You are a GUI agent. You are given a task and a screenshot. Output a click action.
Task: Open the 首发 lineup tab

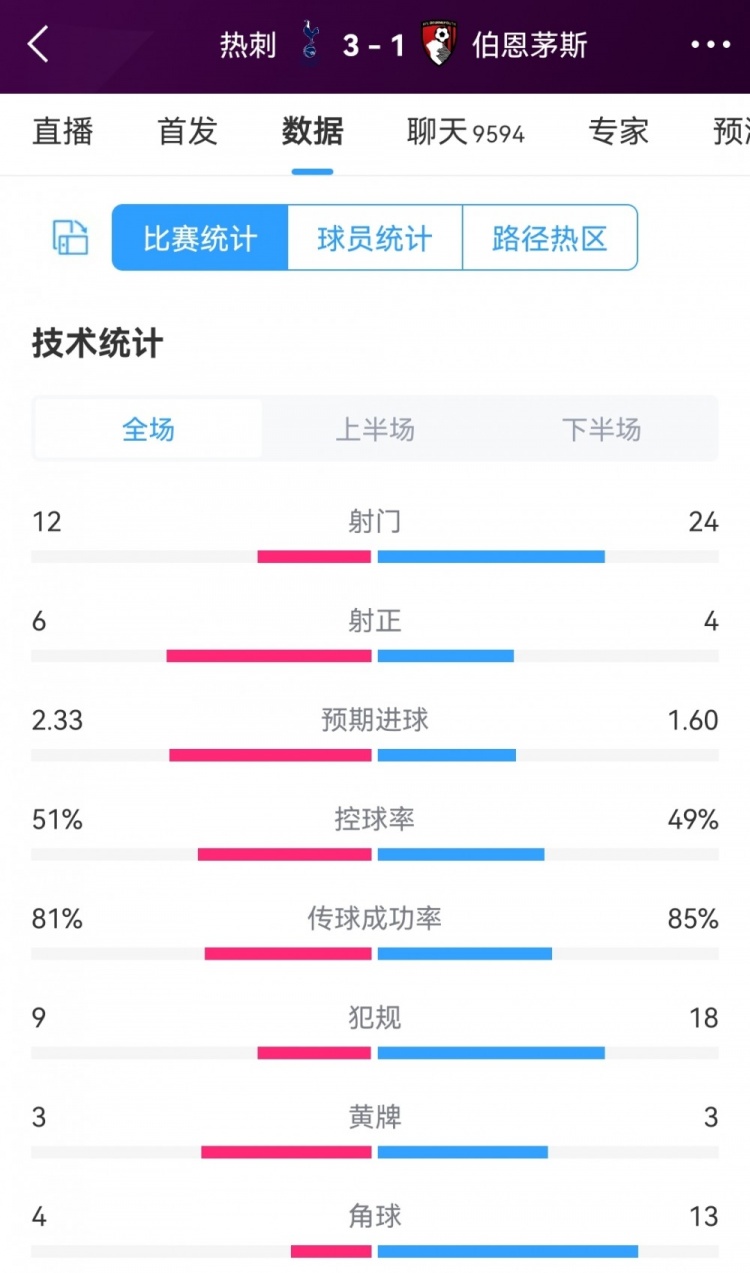point(187,133)
